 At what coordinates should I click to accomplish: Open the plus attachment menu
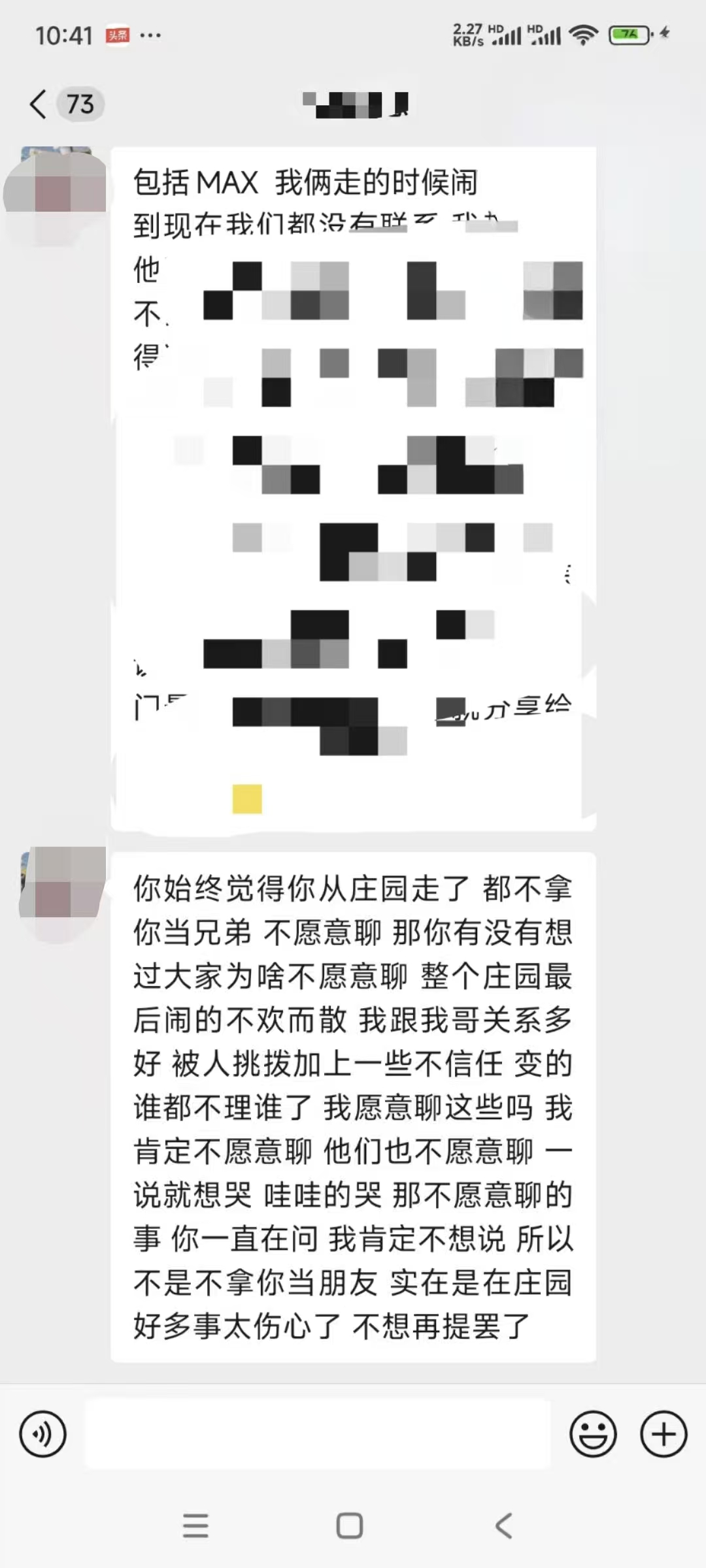click(664, 1435)
